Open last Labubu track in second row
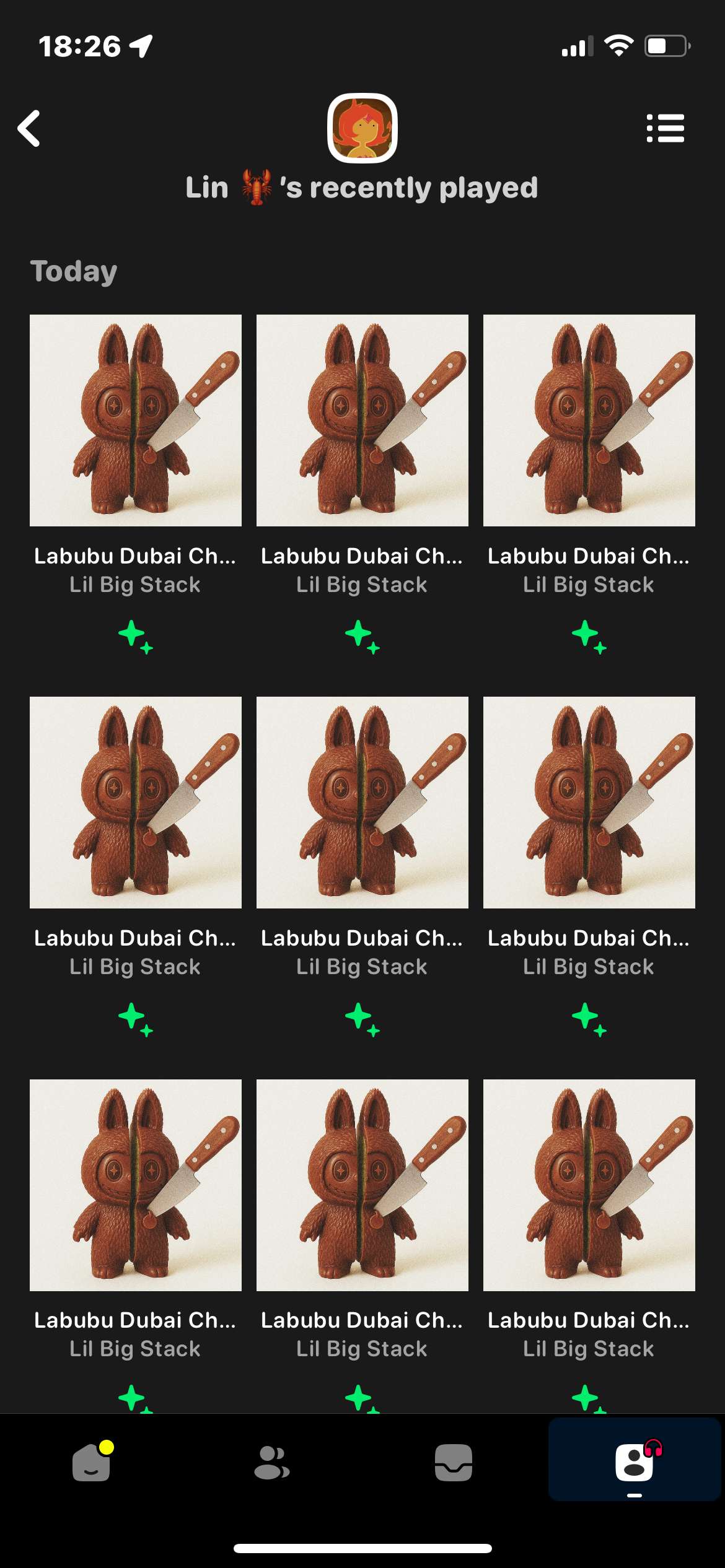This screenshot has height=1568, width=725. [x=589, y=803]
